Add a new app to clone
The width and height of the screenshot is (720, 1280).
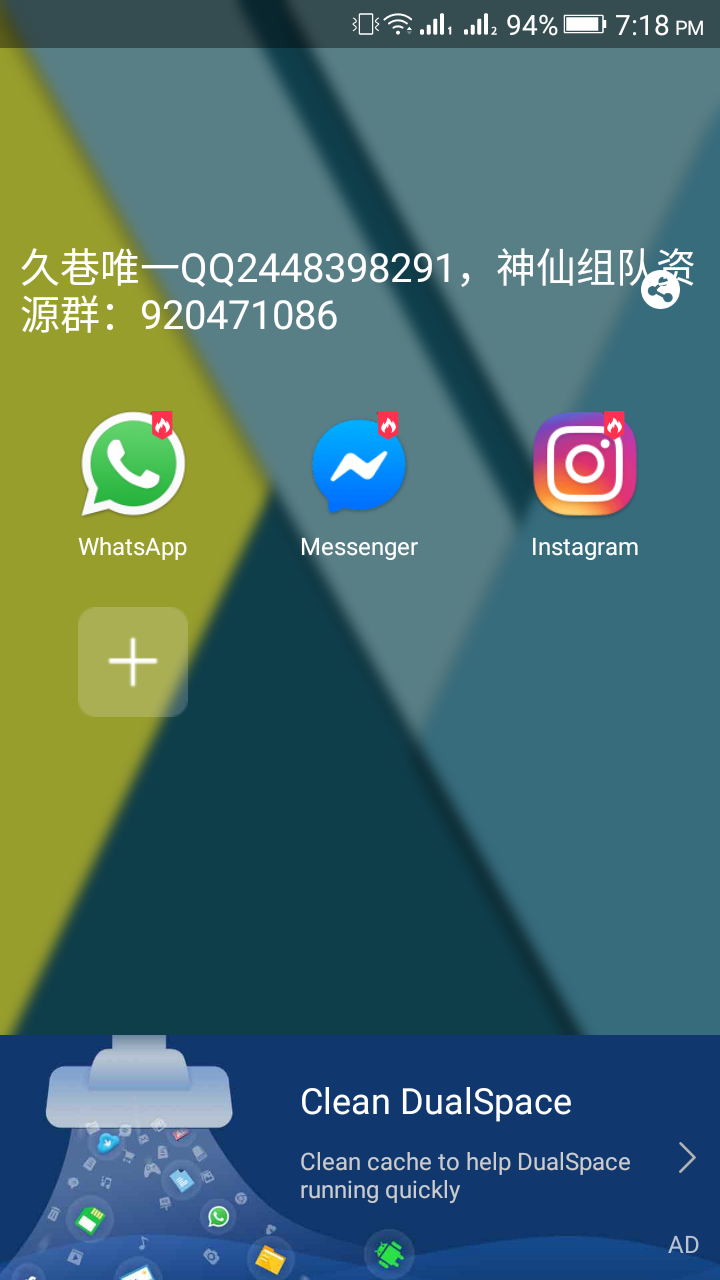[x=133, y=662]
